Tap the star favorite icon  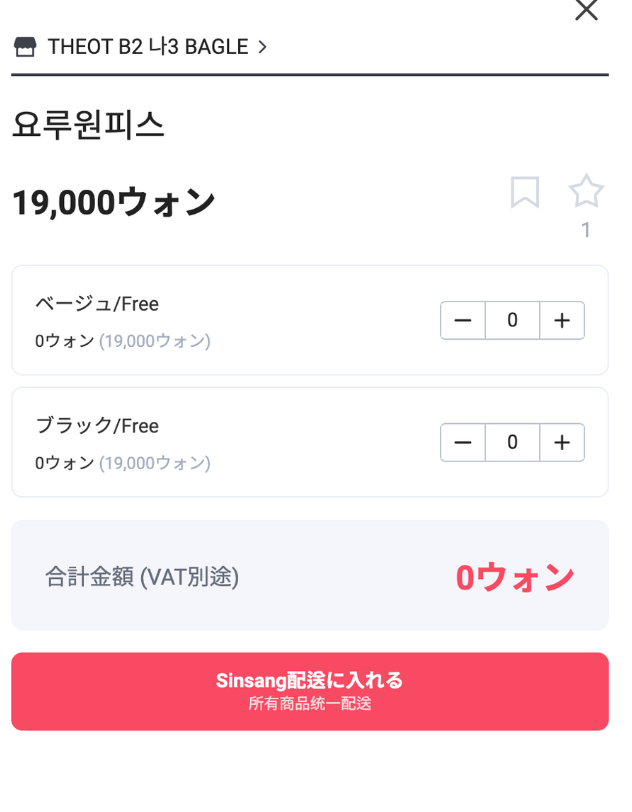coord(586,191)
